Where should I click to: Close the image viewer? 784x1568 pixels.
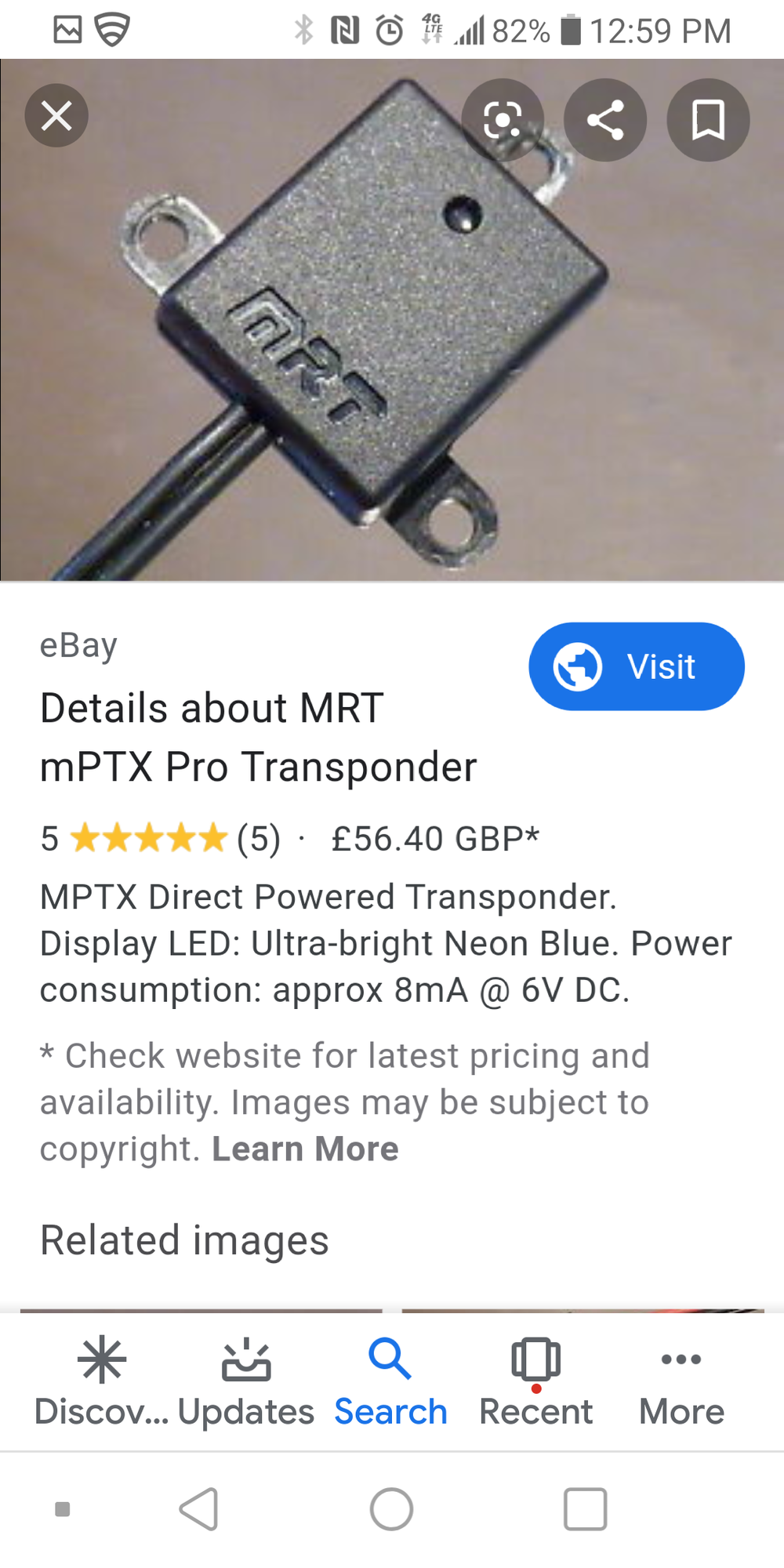pyautogui.click(x=56, y=115)
